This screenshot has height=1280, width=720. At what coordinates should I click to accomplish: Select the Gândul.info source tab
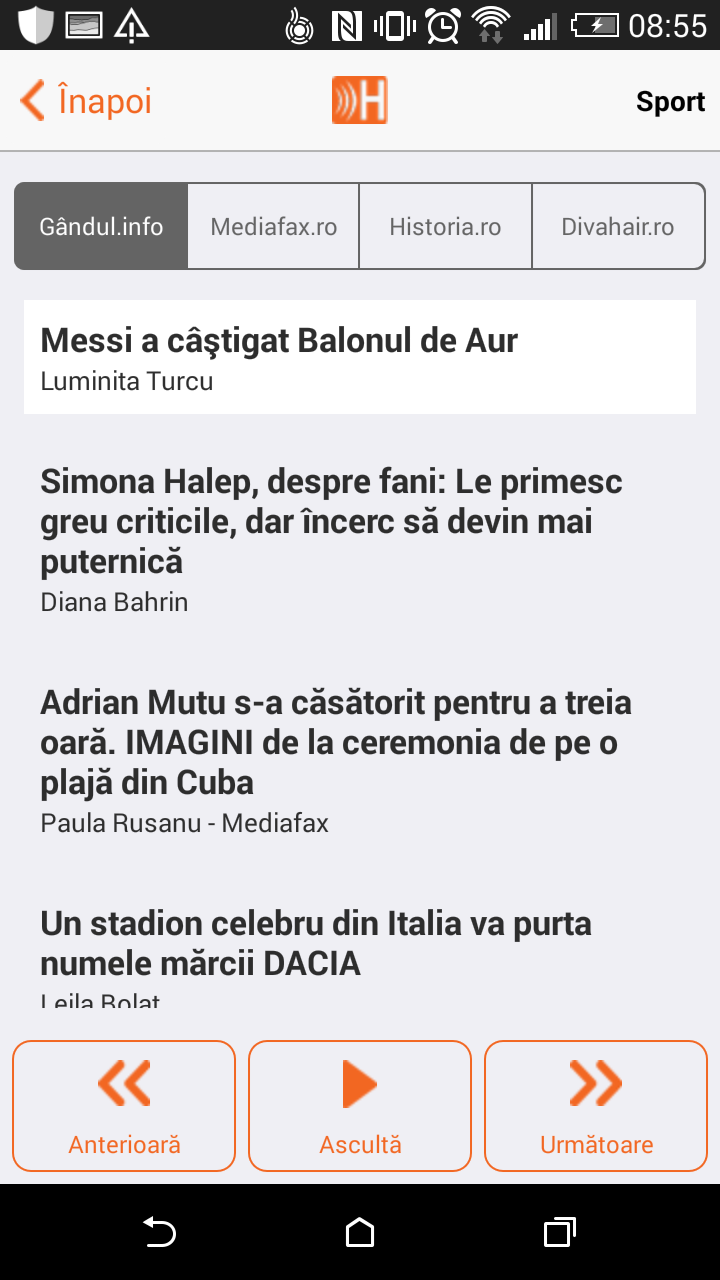(101, 226)
